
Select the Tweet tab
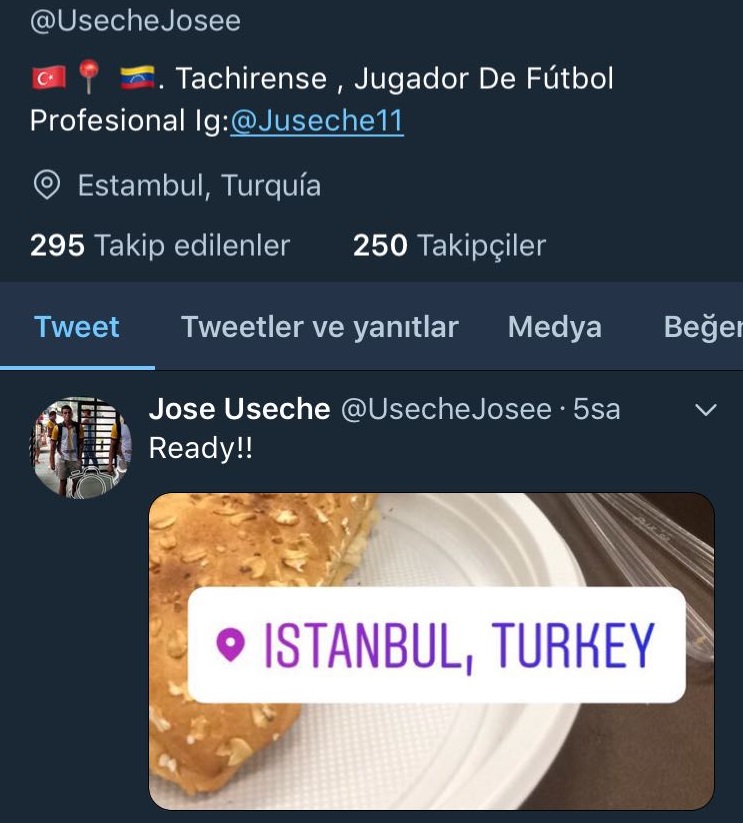(x=77, y=327)
